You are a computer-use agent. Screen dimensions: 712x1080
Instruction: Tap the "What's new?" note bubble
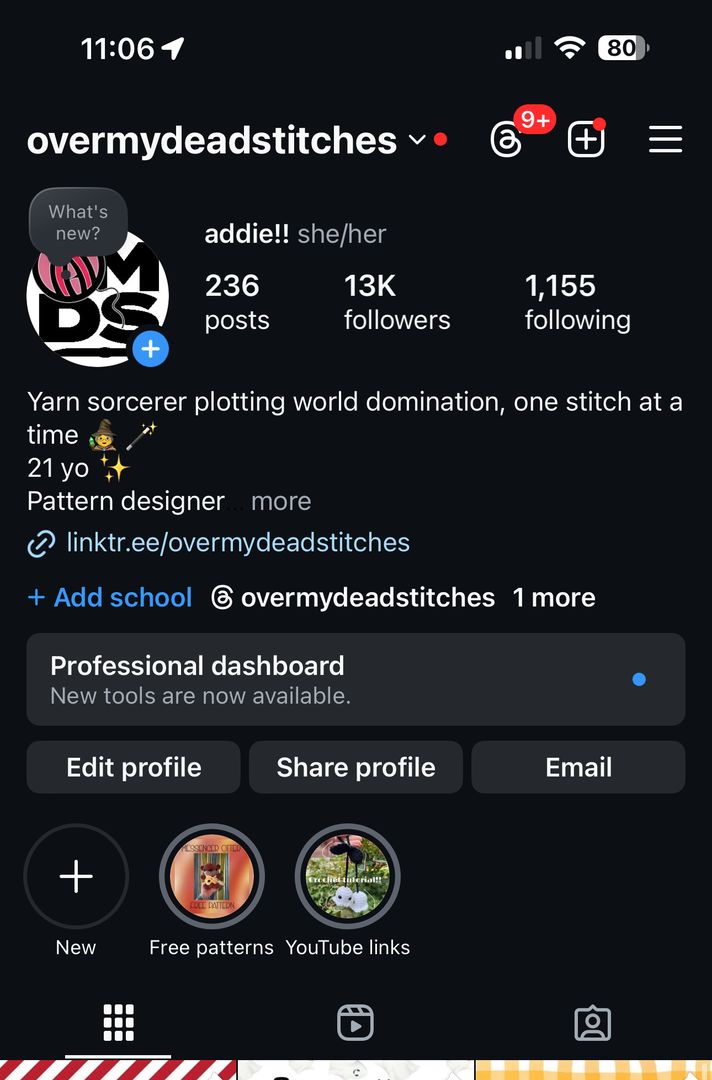[78, 221]
